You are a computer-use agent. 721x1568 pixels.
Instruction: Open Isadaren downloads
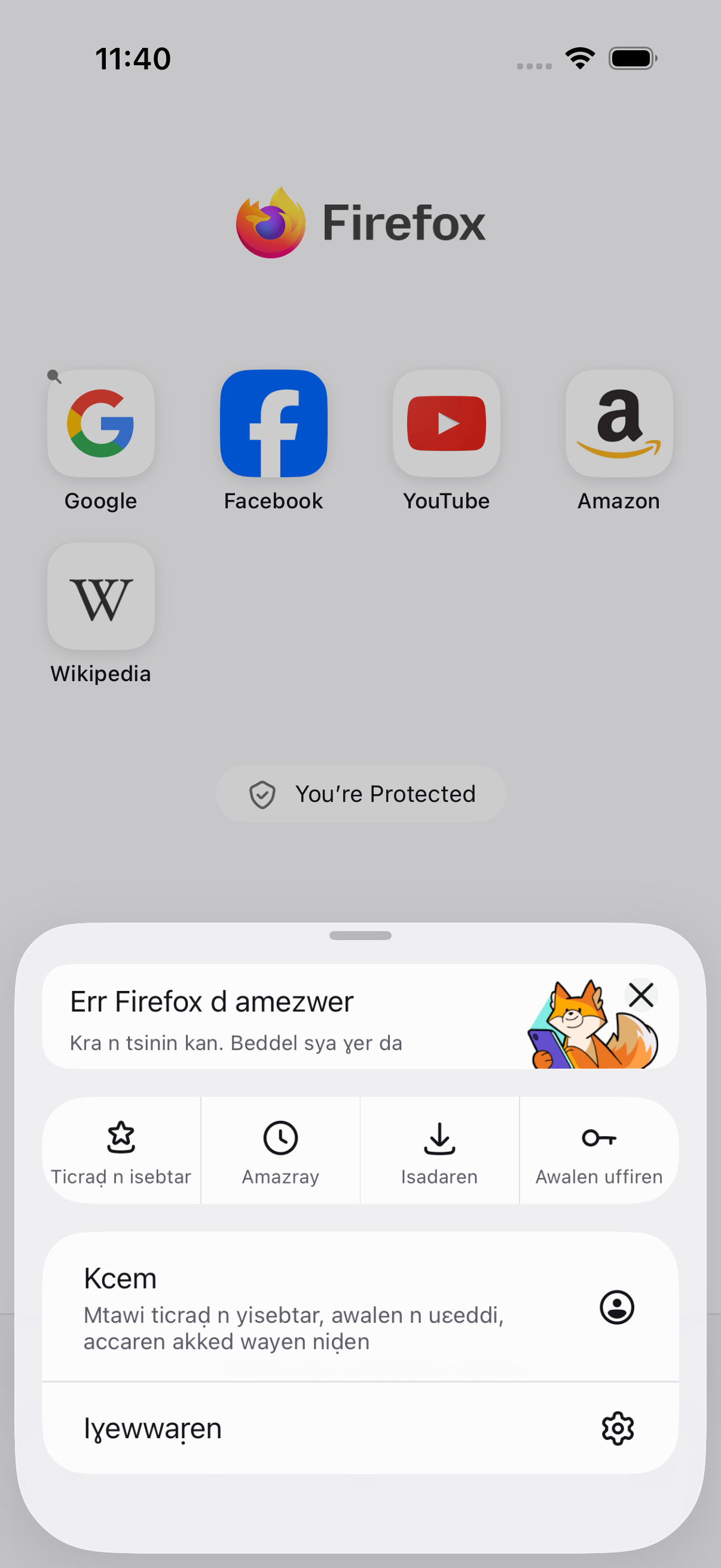click(439, 1151)
